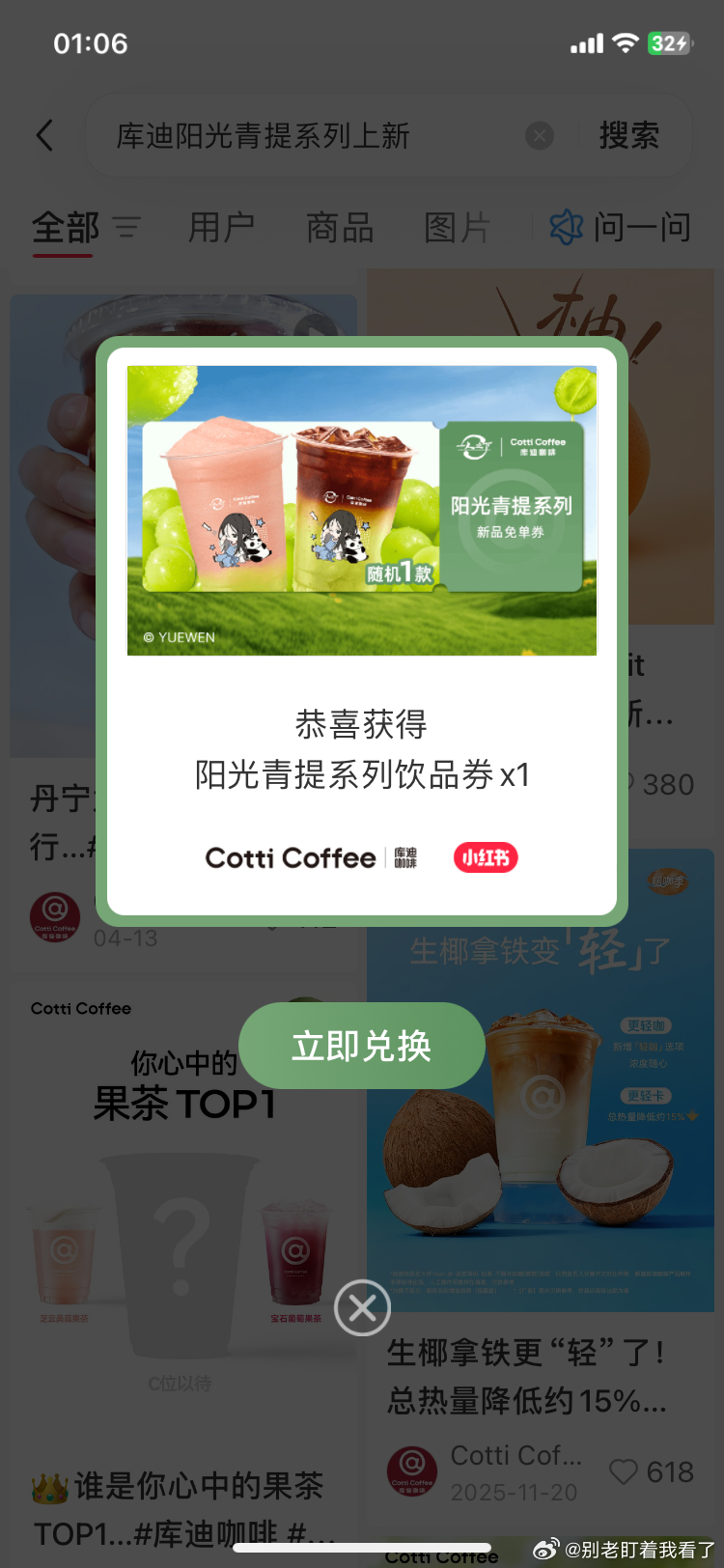Switch to the 商品 tab
This screenshot has height=1568, width=724.
pos(340,228)
